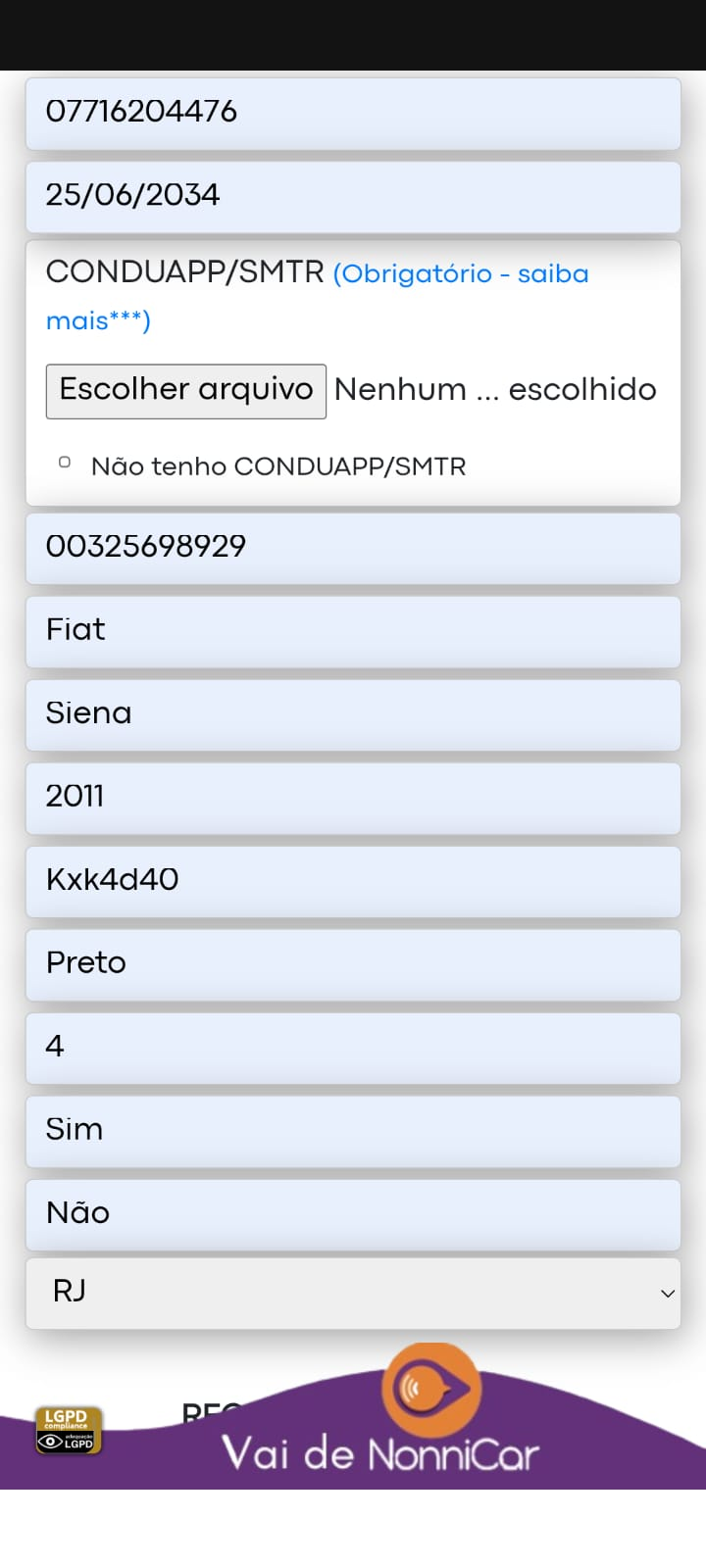706x1568 pixels.
Task: Edit the color field Preto
Action: (x=353, y=963)
